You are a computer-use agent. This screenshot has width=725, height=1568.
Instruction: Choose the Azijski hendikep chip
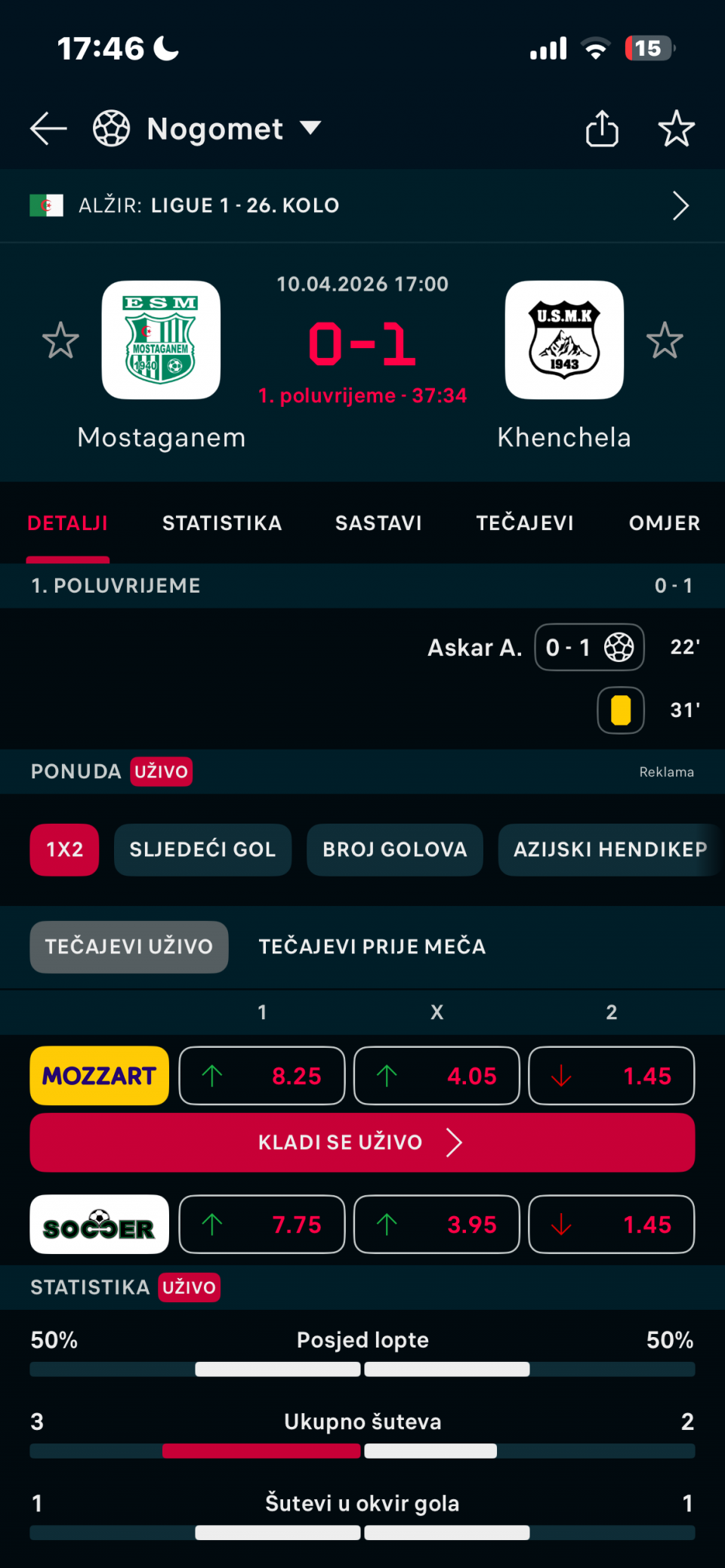pyautogui.click(x=609, y=850)
